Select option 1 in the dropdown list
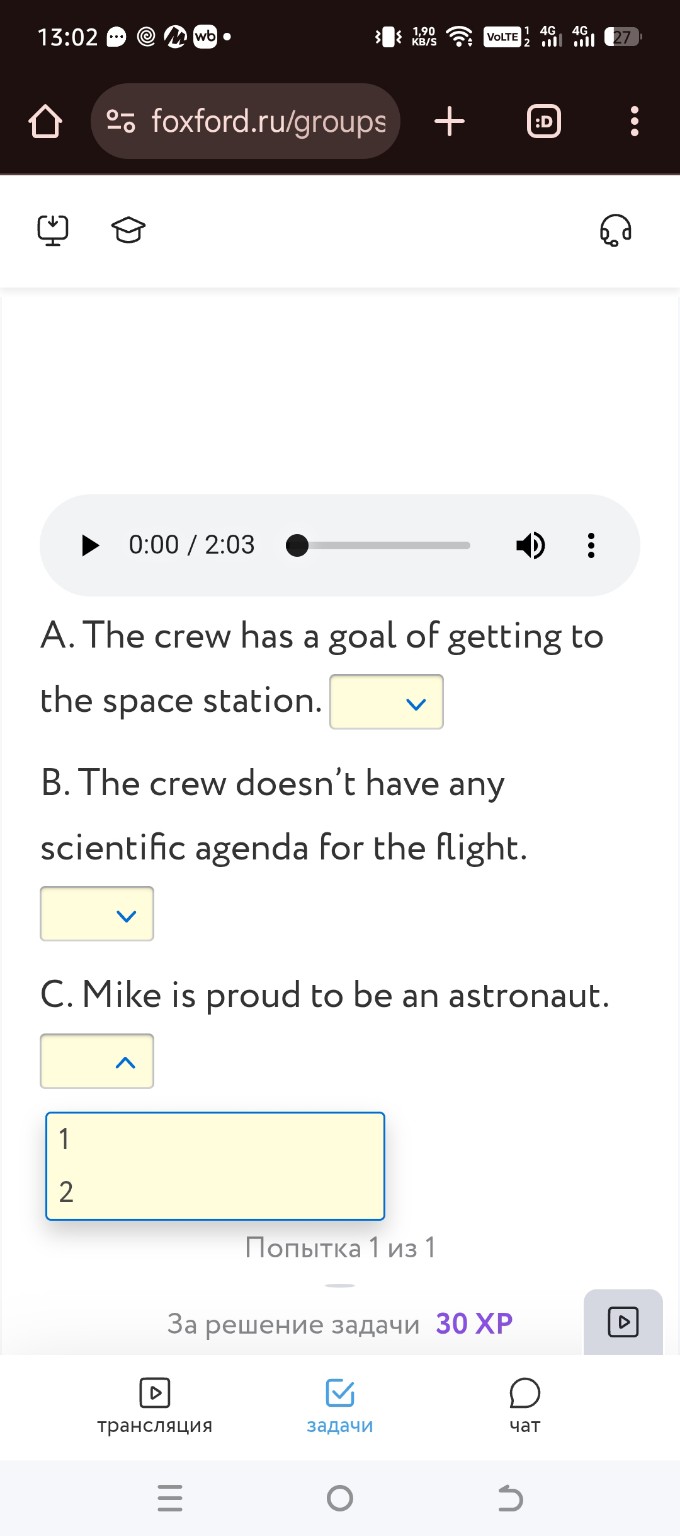The width and height of the screenshot is (680, 1536). click(x=214, y=1139)
